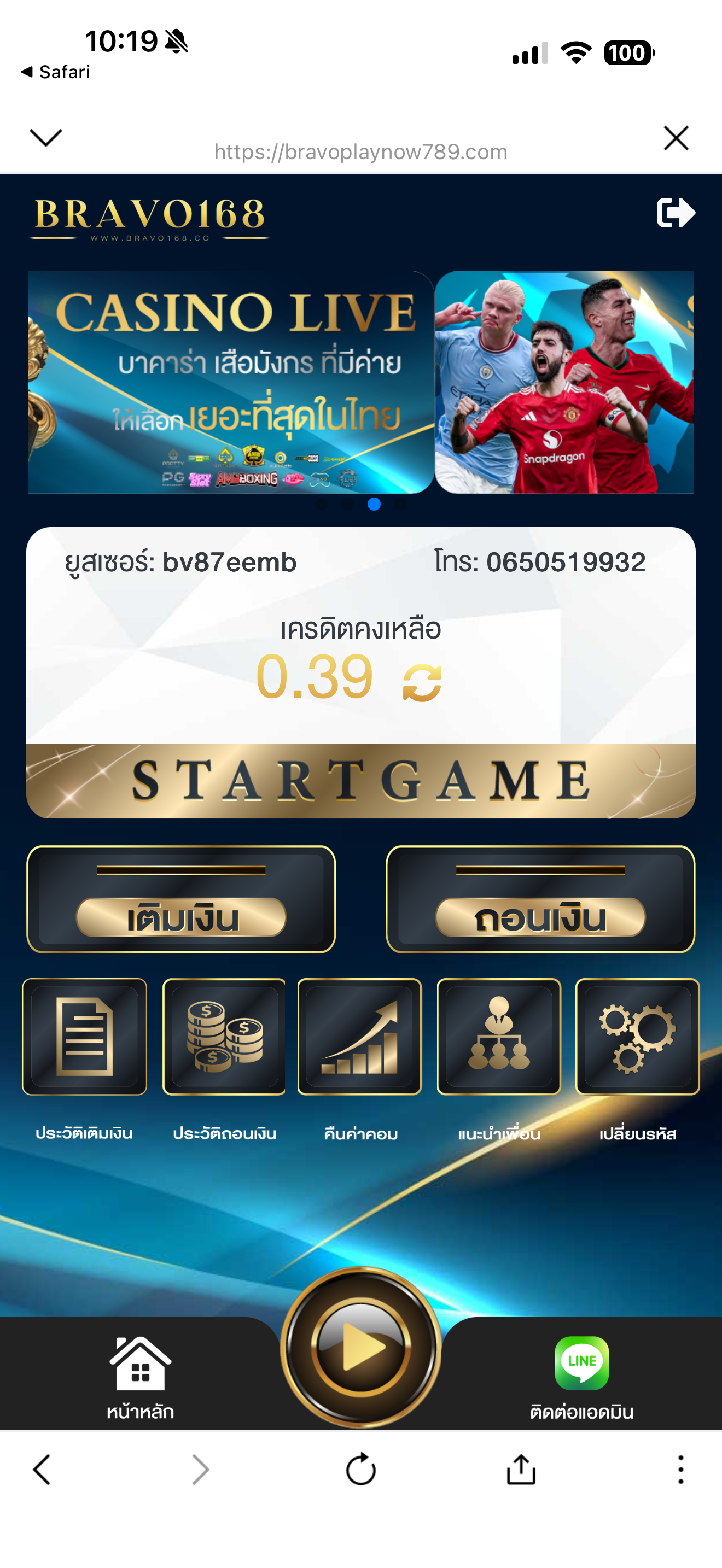This screenshot has height=1568, width=722.
Task: Tap the START GAME banner
Action: click(360, 780)
